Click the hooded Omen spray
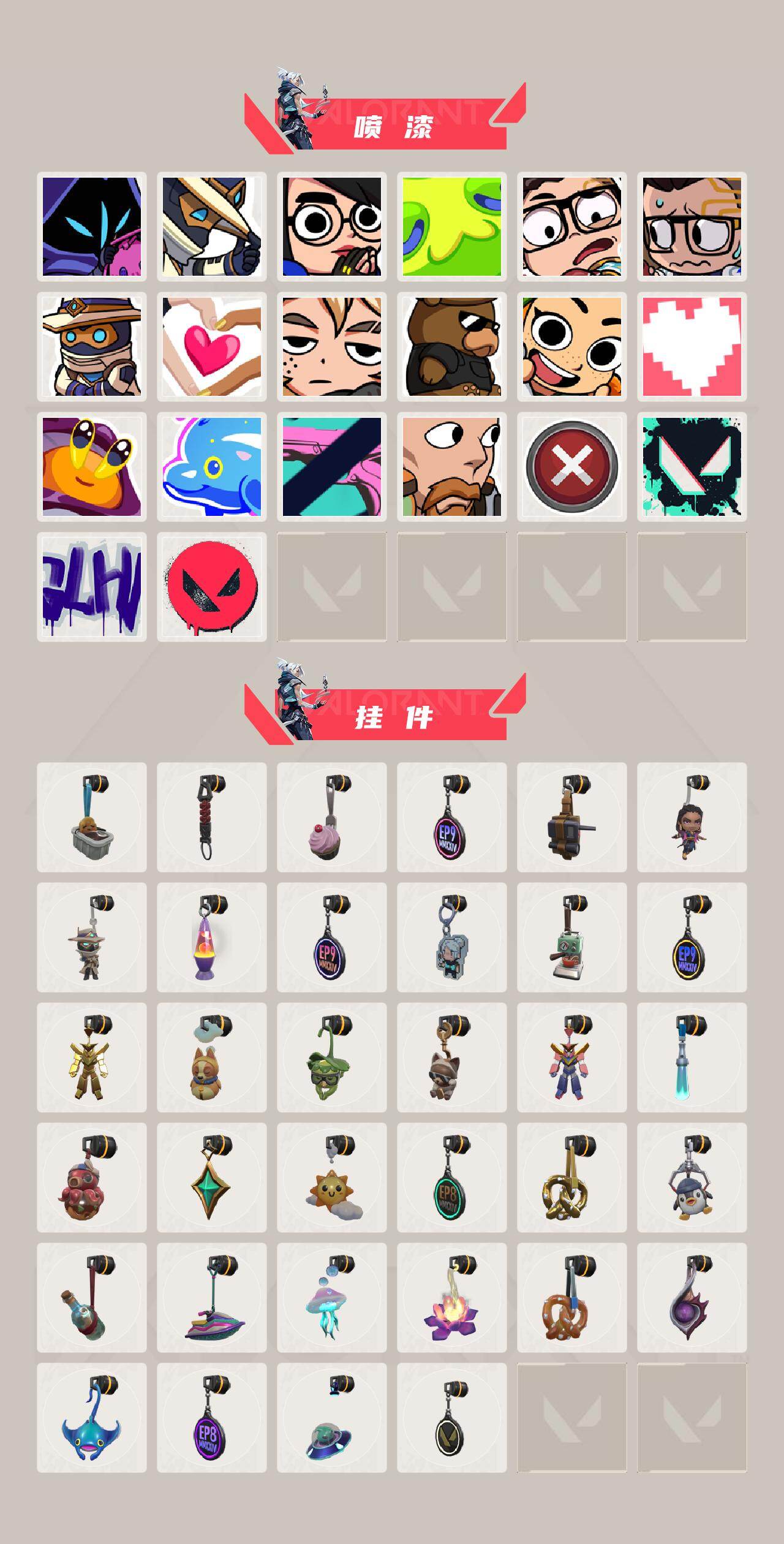The image size is (784, 1544). tap(92, 227)
